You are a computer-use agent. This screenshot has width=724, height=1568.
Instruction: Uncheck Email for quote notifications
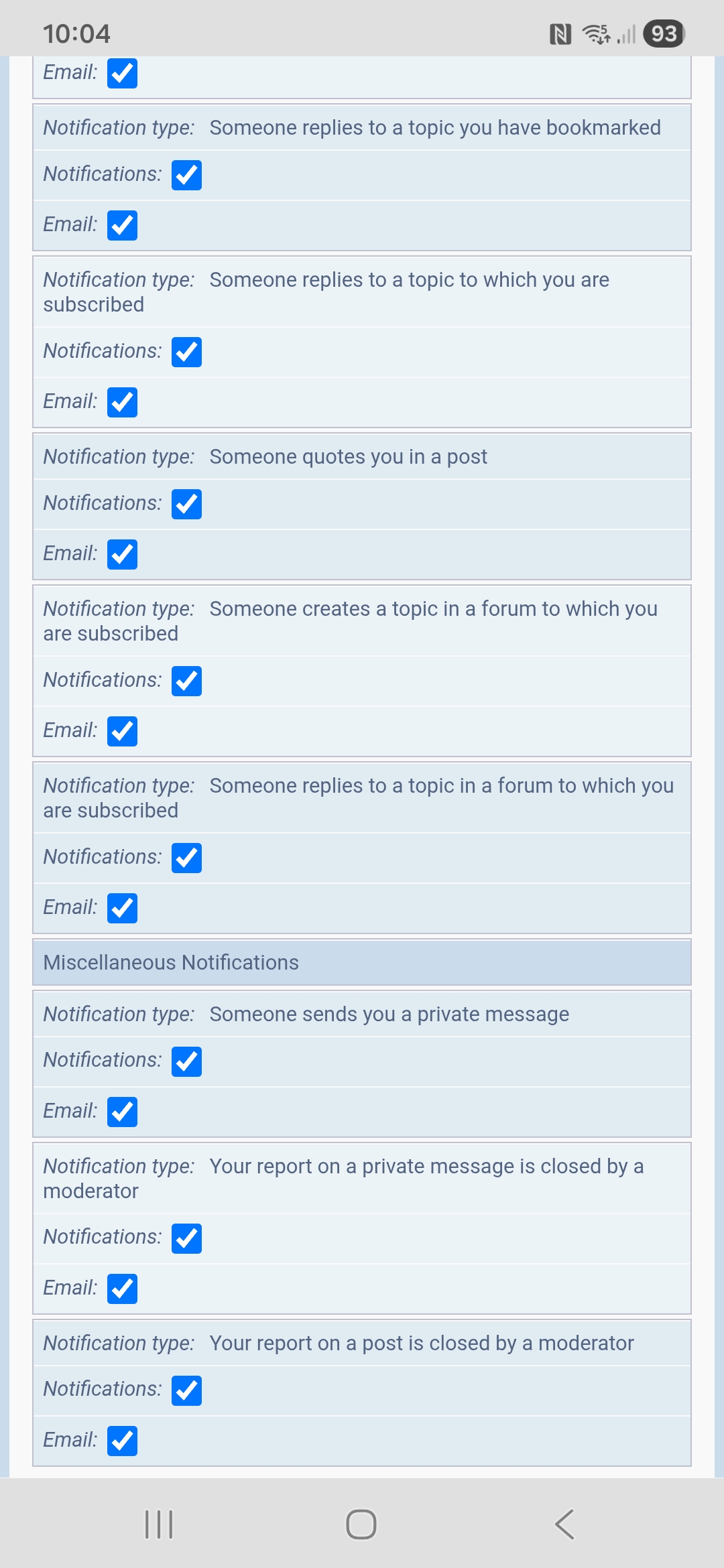click(122, 554)
